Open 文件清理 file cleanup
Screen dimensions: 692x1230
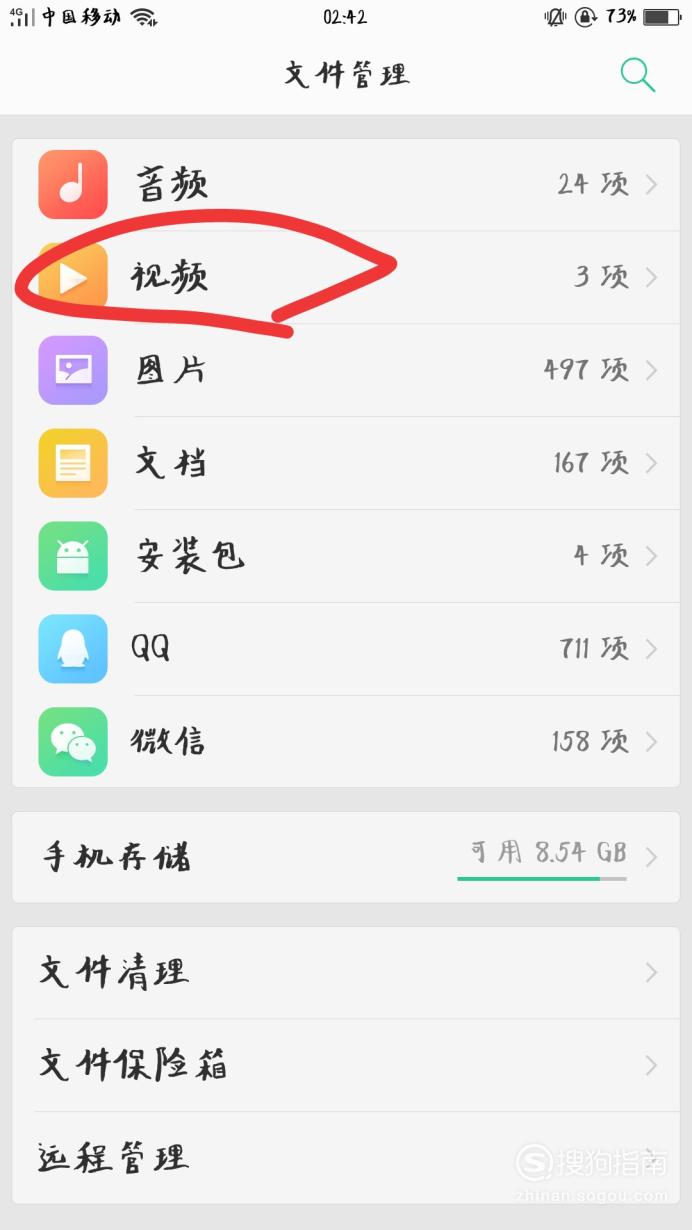click(x=346, y=972)
